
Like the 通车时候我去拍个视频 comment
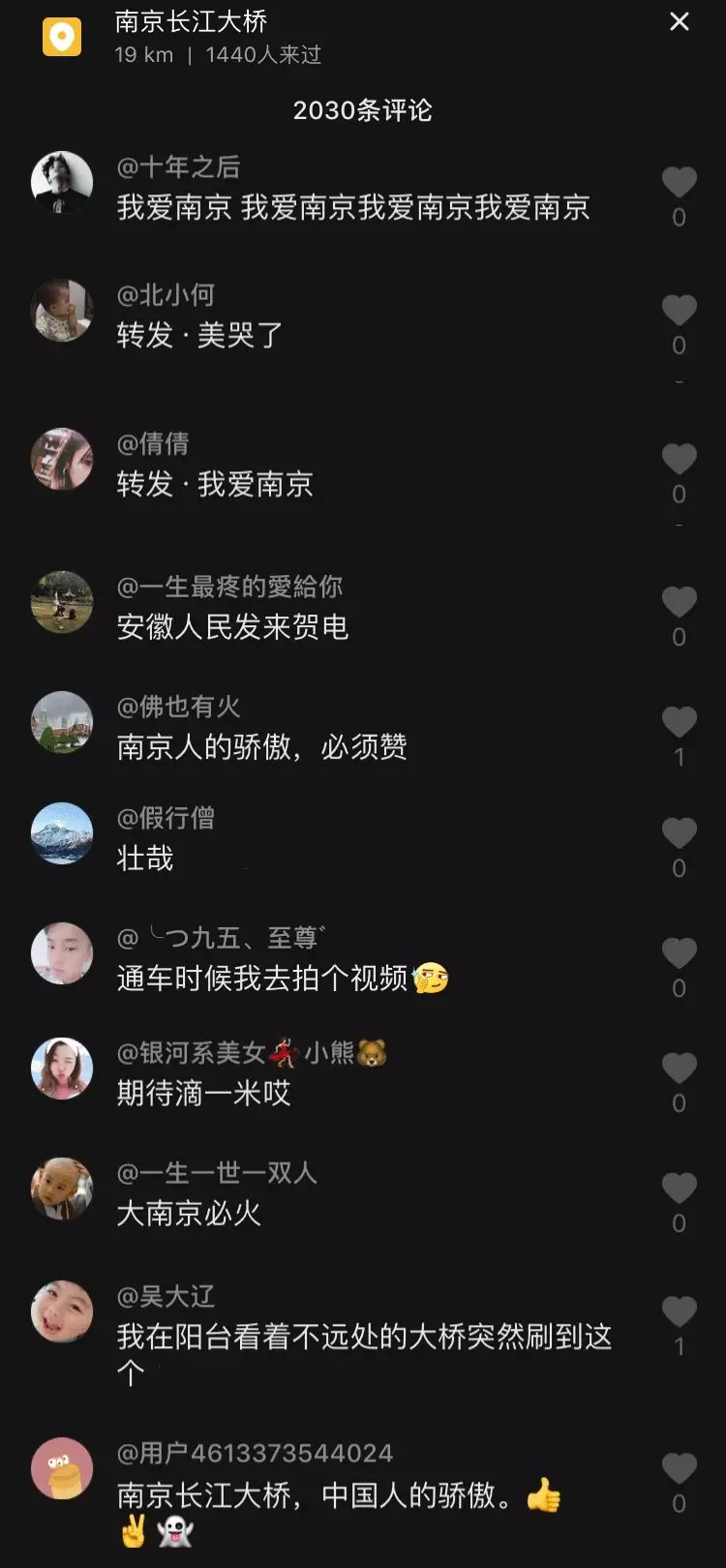pos(679,953)
